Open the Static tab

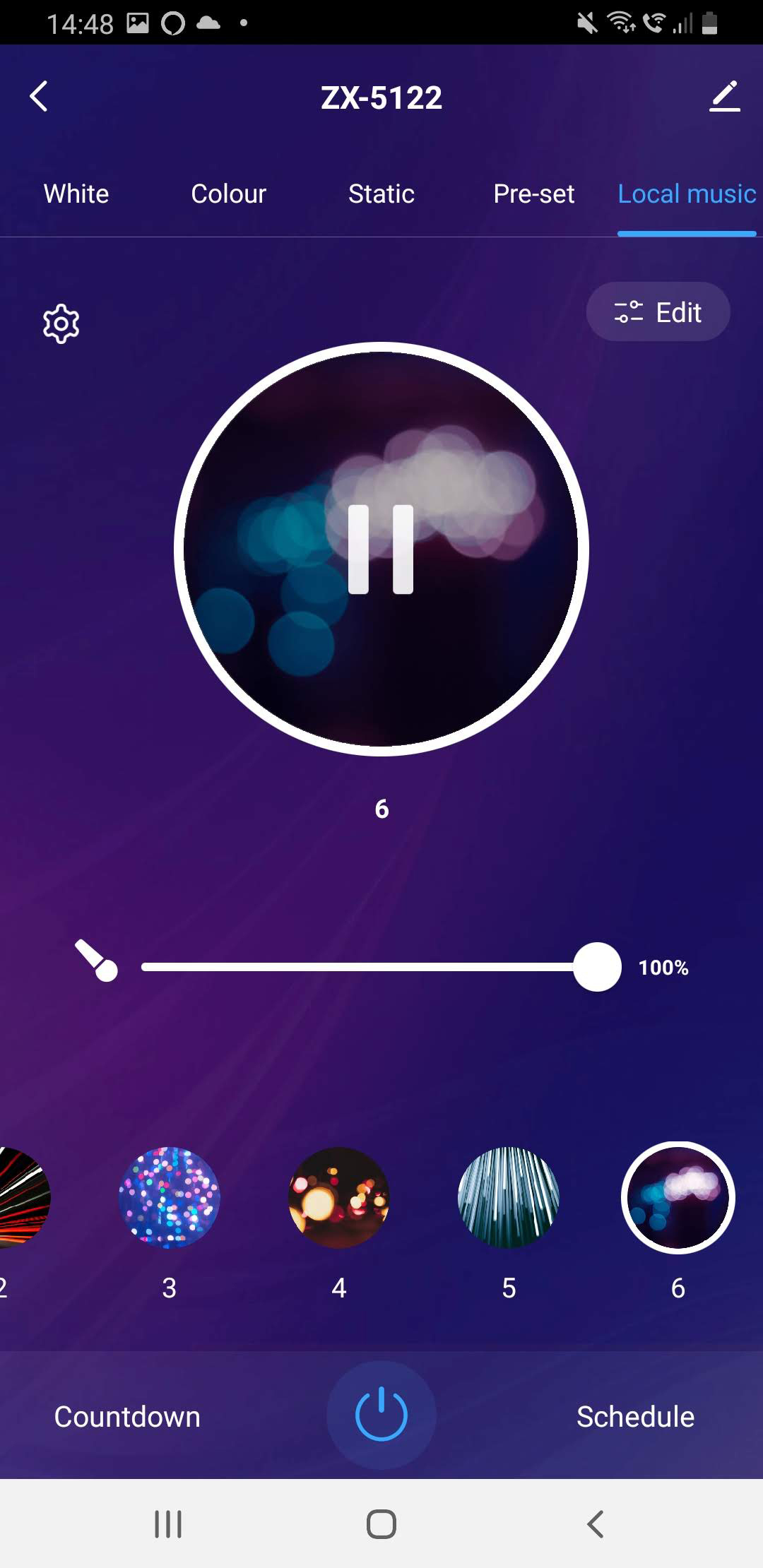[381, 194]
